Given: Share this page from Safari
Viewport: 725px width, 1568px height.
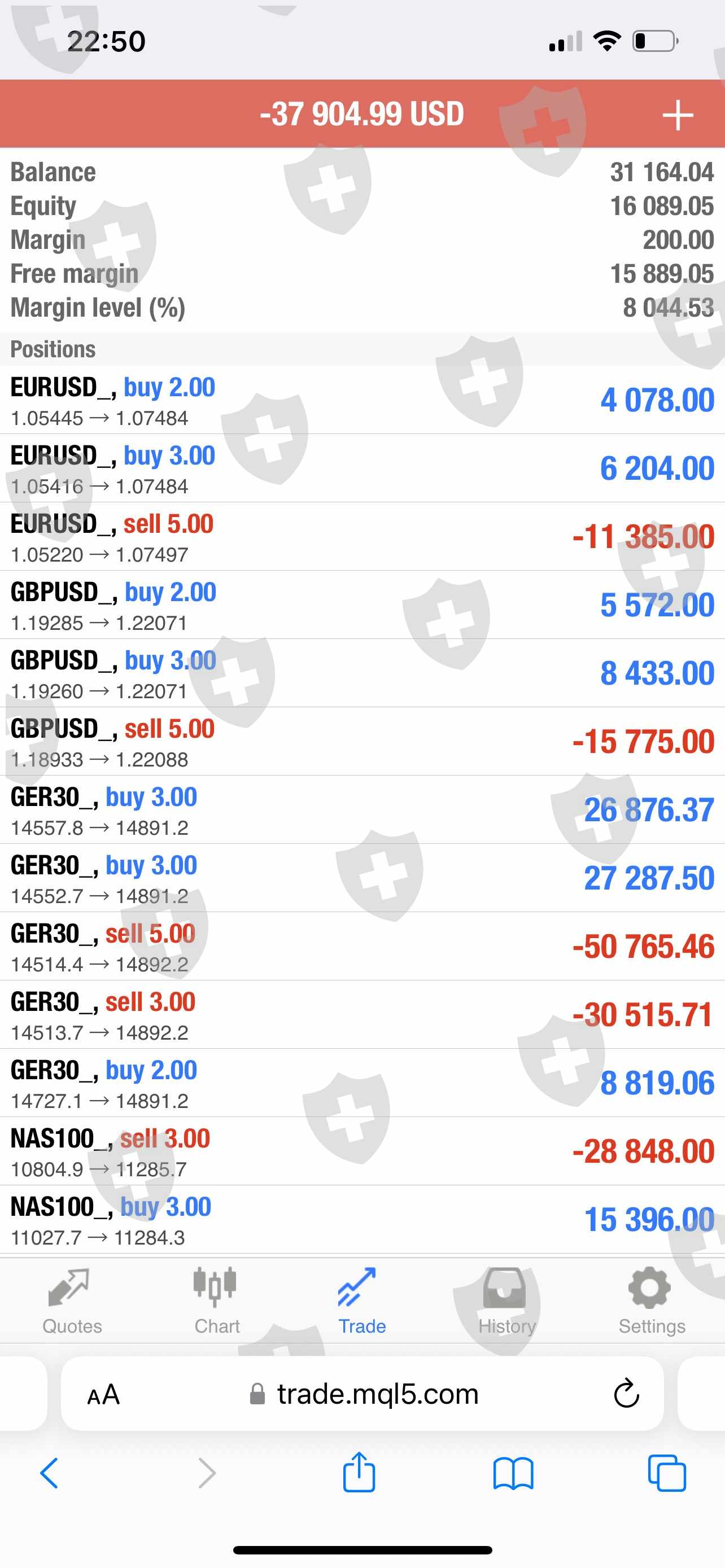Looking at the screenshot, I should click(359, 1473).
